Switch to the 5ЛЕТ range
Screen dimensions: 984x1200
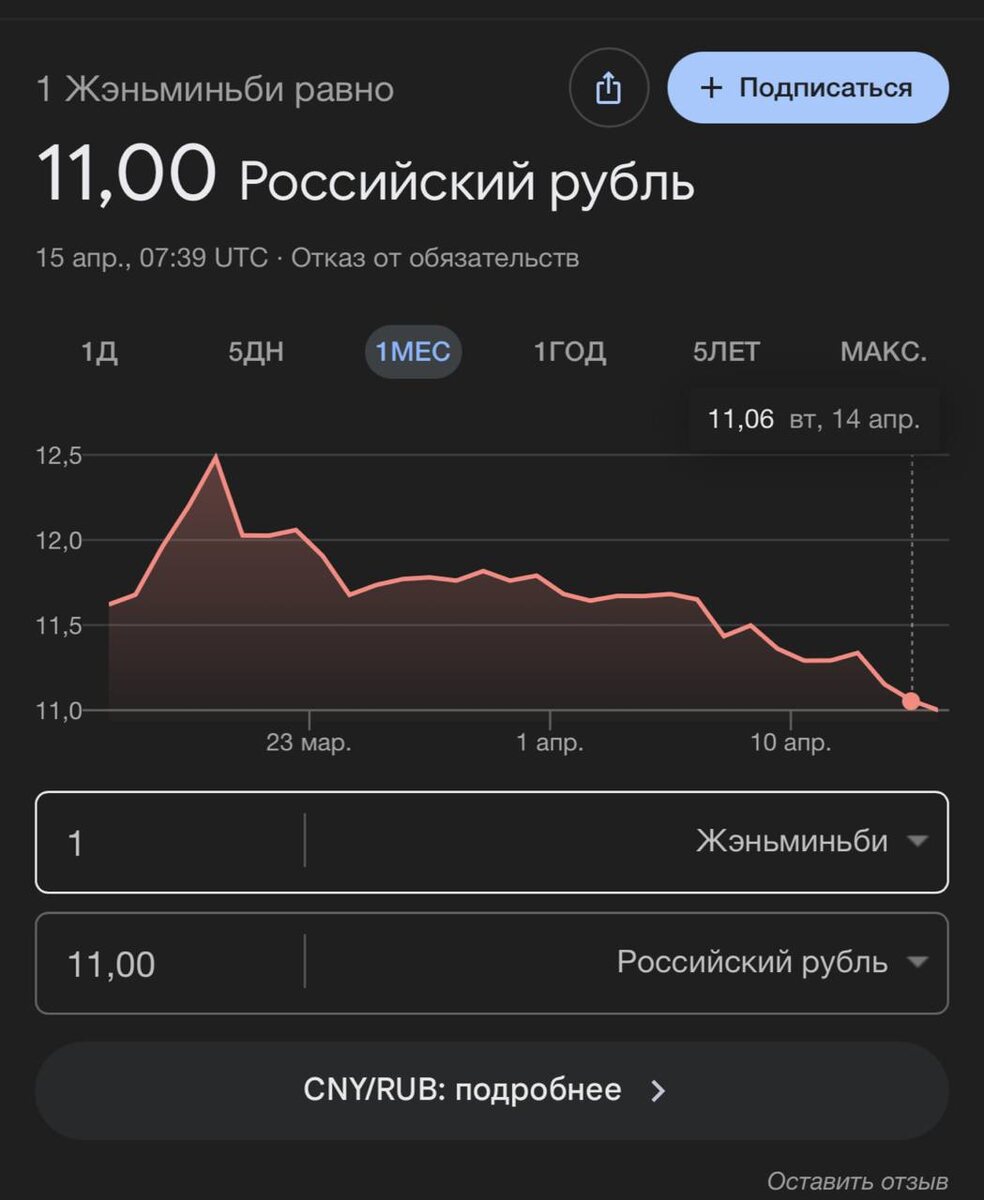[727, 352]
